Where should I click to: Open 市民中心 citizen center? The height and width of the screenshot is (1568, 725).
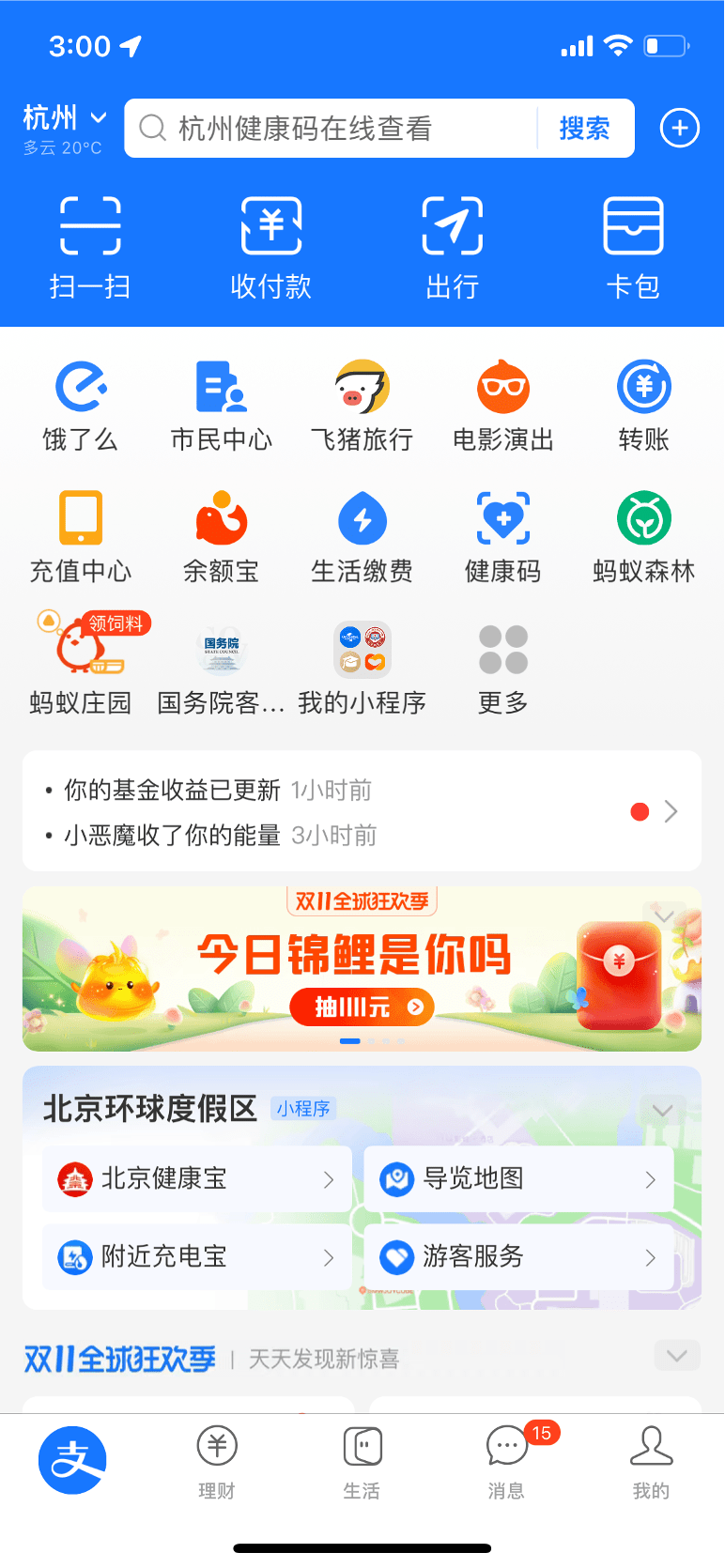[x=222, y=404]
